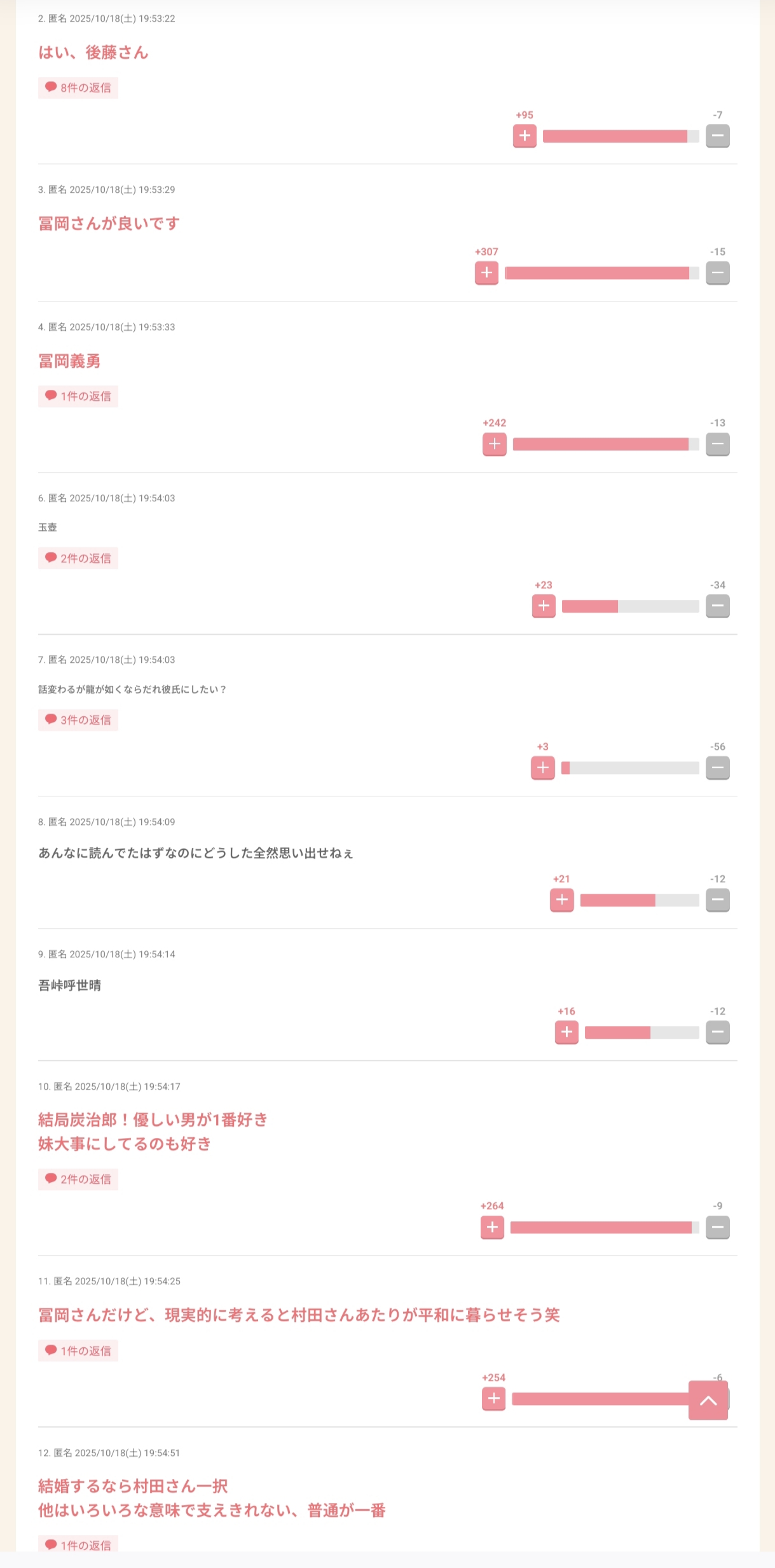Upvote 「結局炭治郎！」 comment
The height and width of the screenshot is (1568, 775).
click(x=492, y=1227)
